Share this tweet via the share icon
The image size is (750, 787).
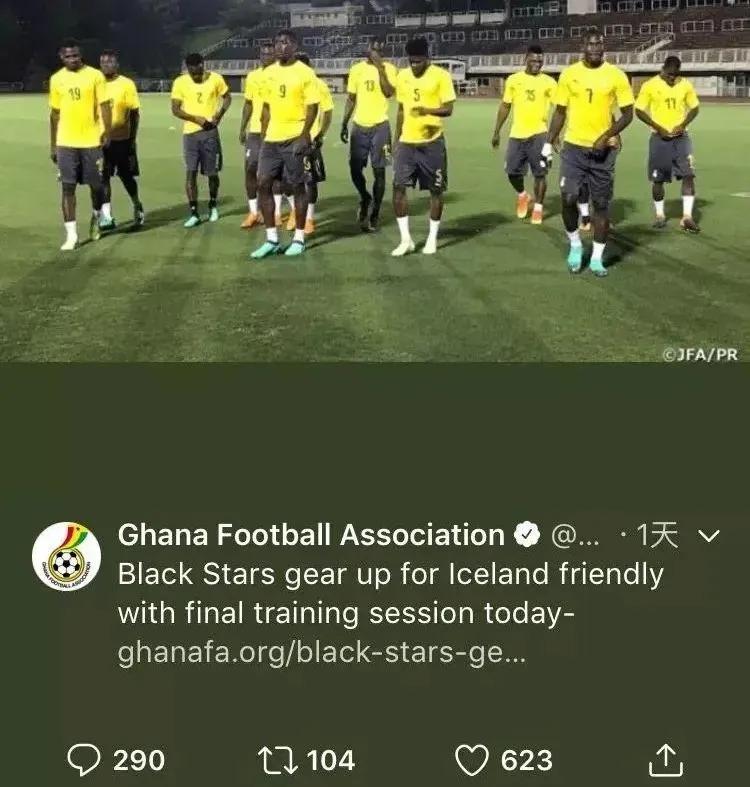coord(665,761)
